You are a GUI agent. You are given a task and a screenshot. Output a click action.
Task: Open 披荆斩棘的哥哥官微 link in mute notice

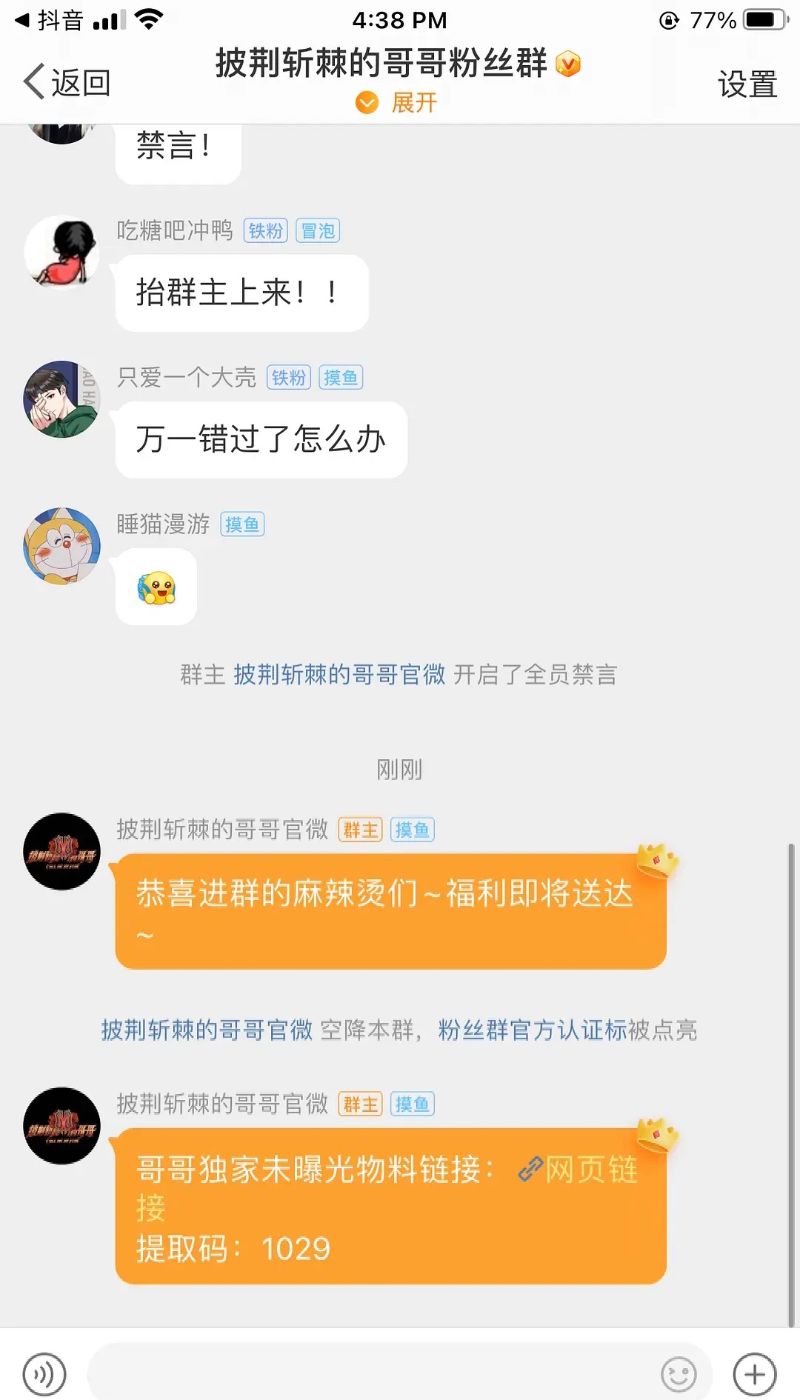(339, 675)
